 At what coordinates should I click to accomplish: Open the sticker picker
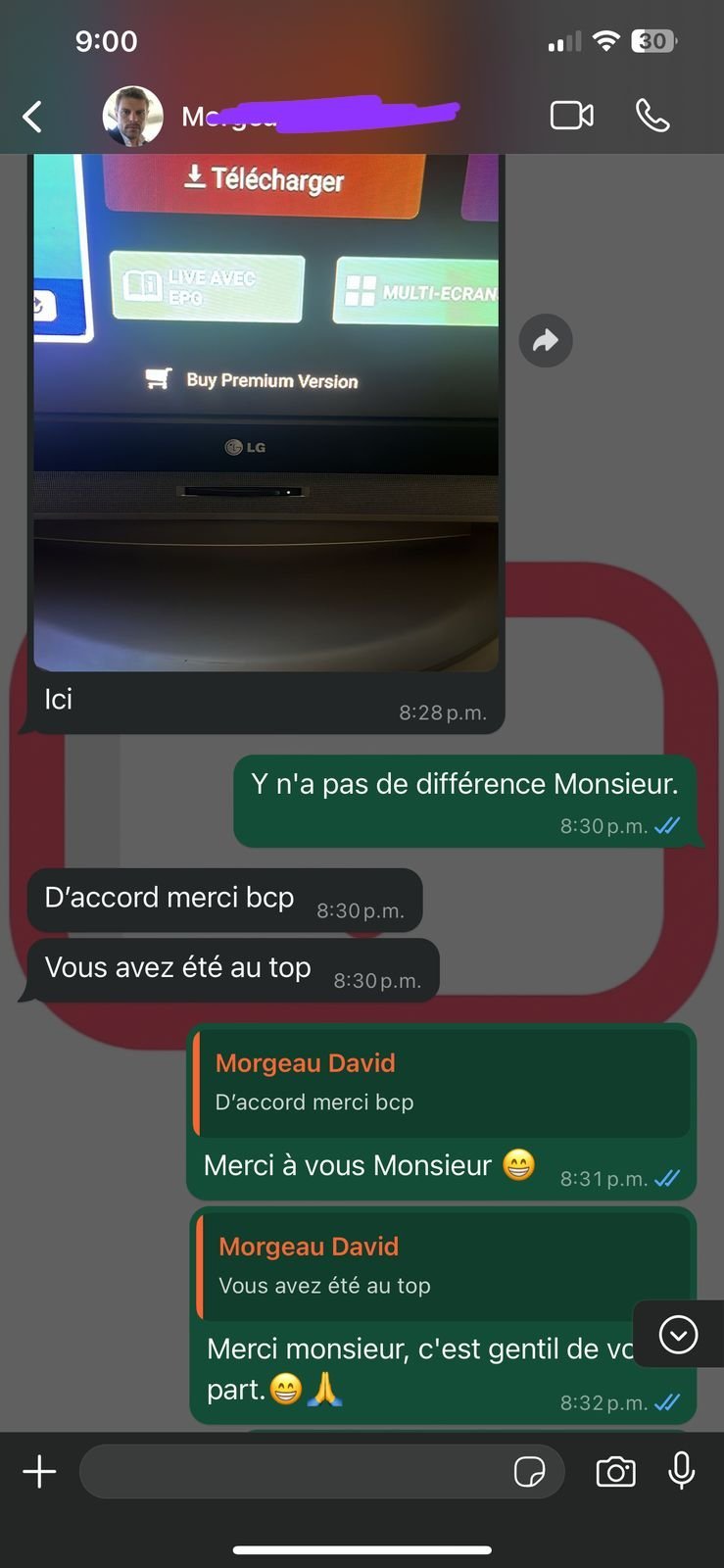pyautogui.click(x=530, y=1471)
